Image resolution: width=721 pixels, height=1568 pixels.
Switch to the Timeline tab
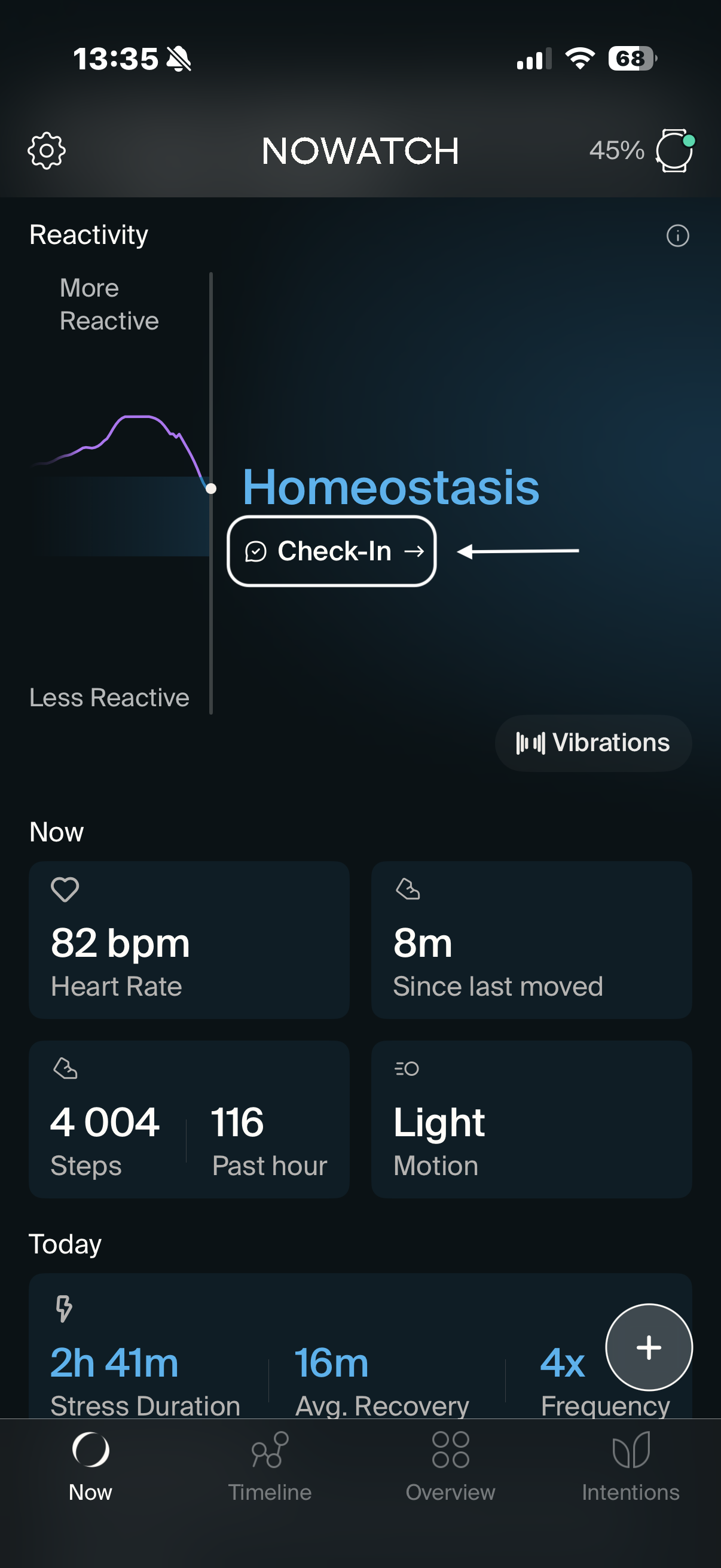click(x=270, y=1466)
